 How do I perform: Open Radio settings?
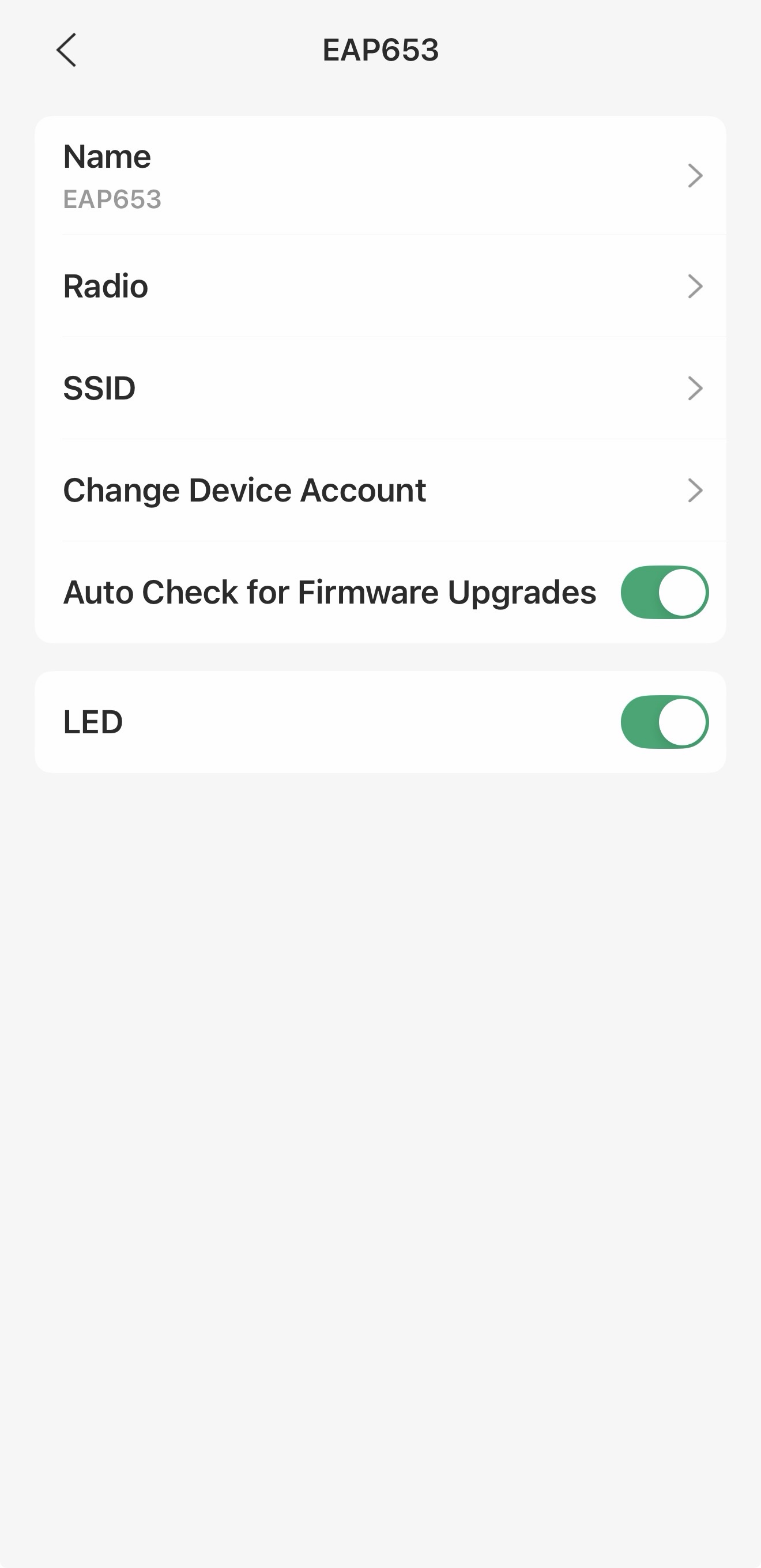click(380, 286)
